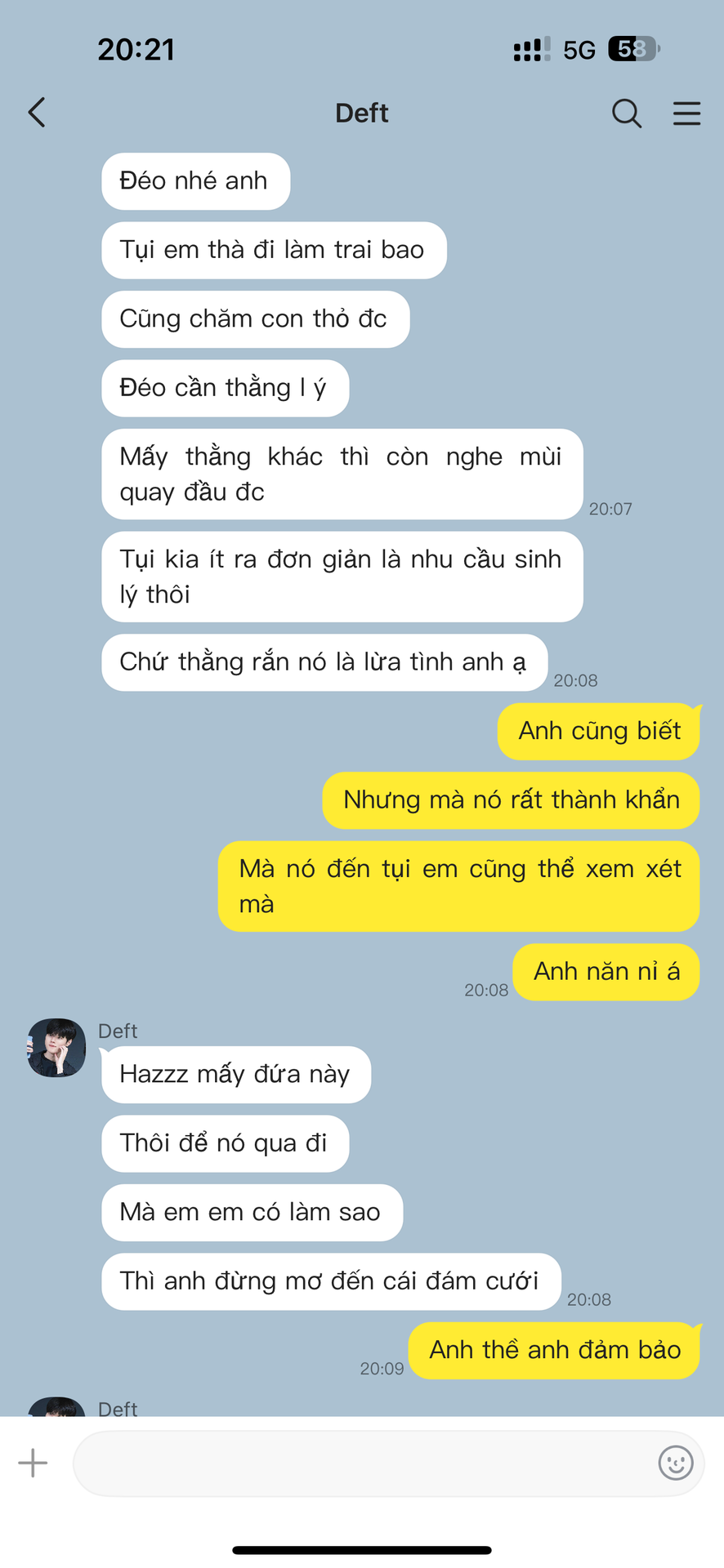Open the attachment plus button
The height and width of the screenshot is (1568, 724).
pyautogui.click(x=33, y=1463)
